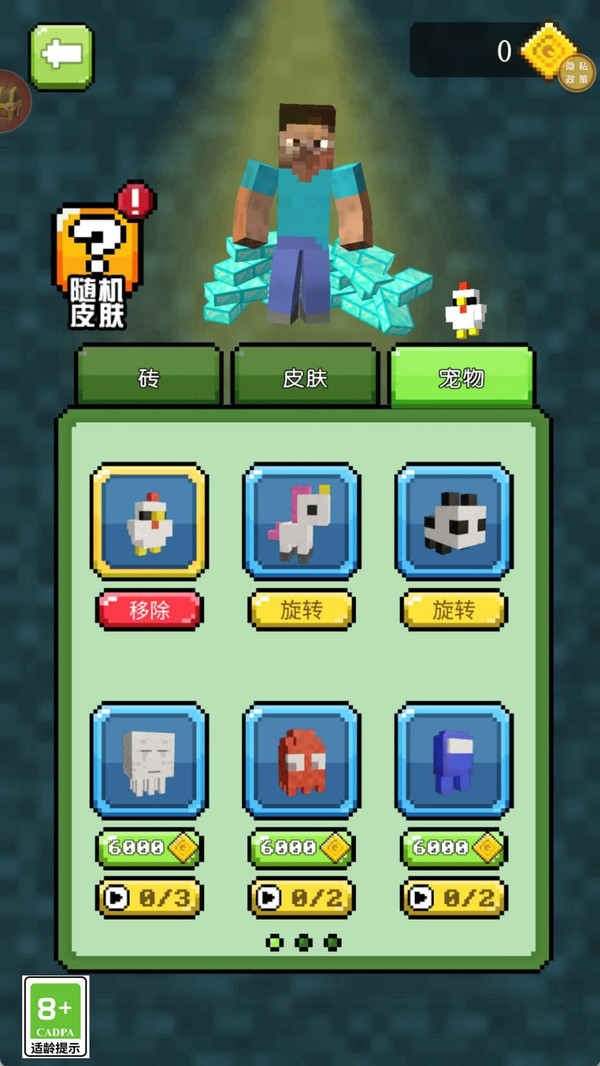Select the unicorn pet tile
The image size is (600, 1066).
[x=301, y=521]
